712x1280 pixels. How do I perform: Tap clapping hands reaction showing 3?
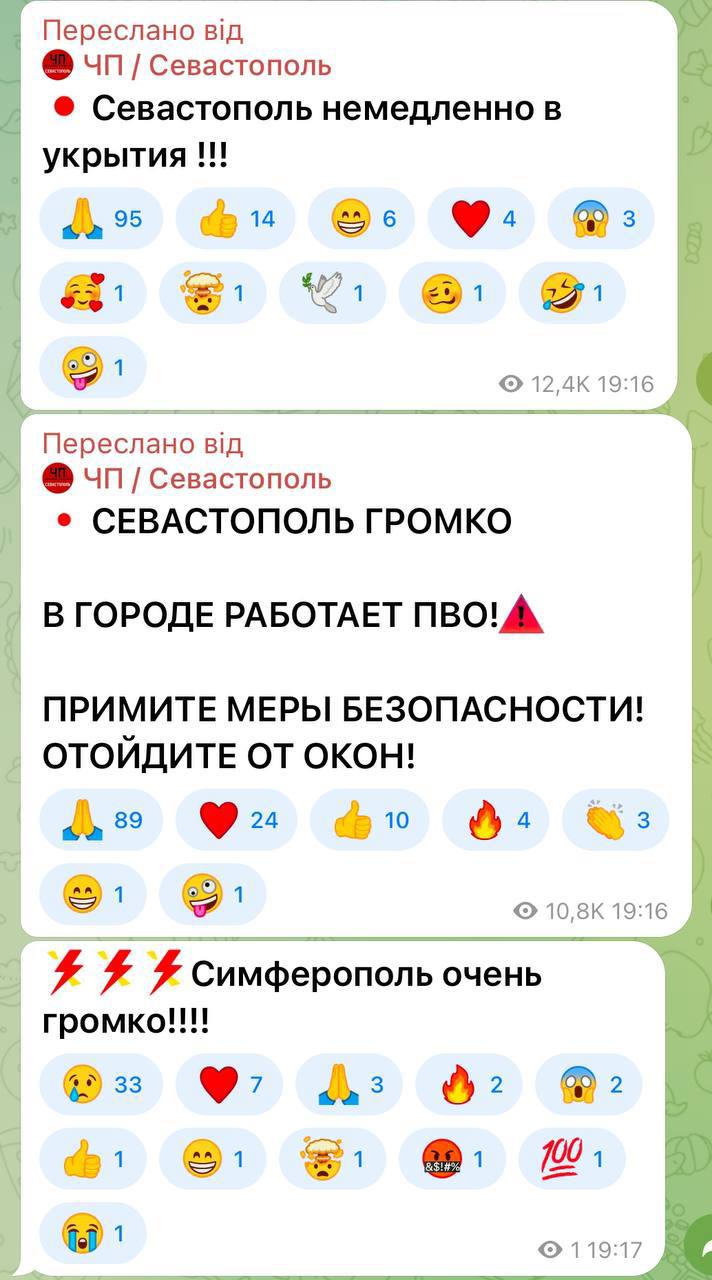coord(615,820)
